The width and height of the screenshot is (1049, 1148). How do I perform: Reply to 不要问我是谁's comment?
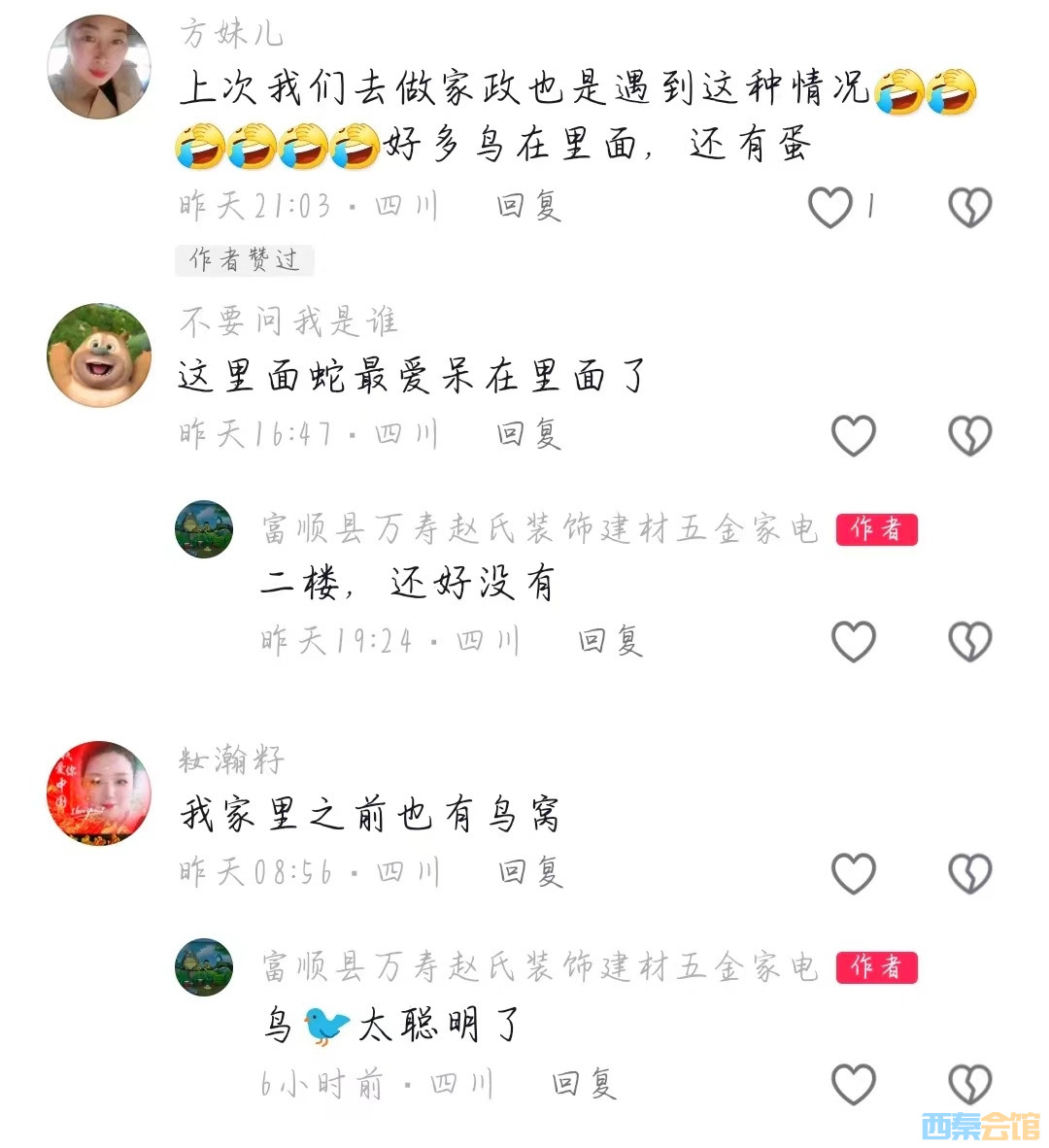coord(529,434)
